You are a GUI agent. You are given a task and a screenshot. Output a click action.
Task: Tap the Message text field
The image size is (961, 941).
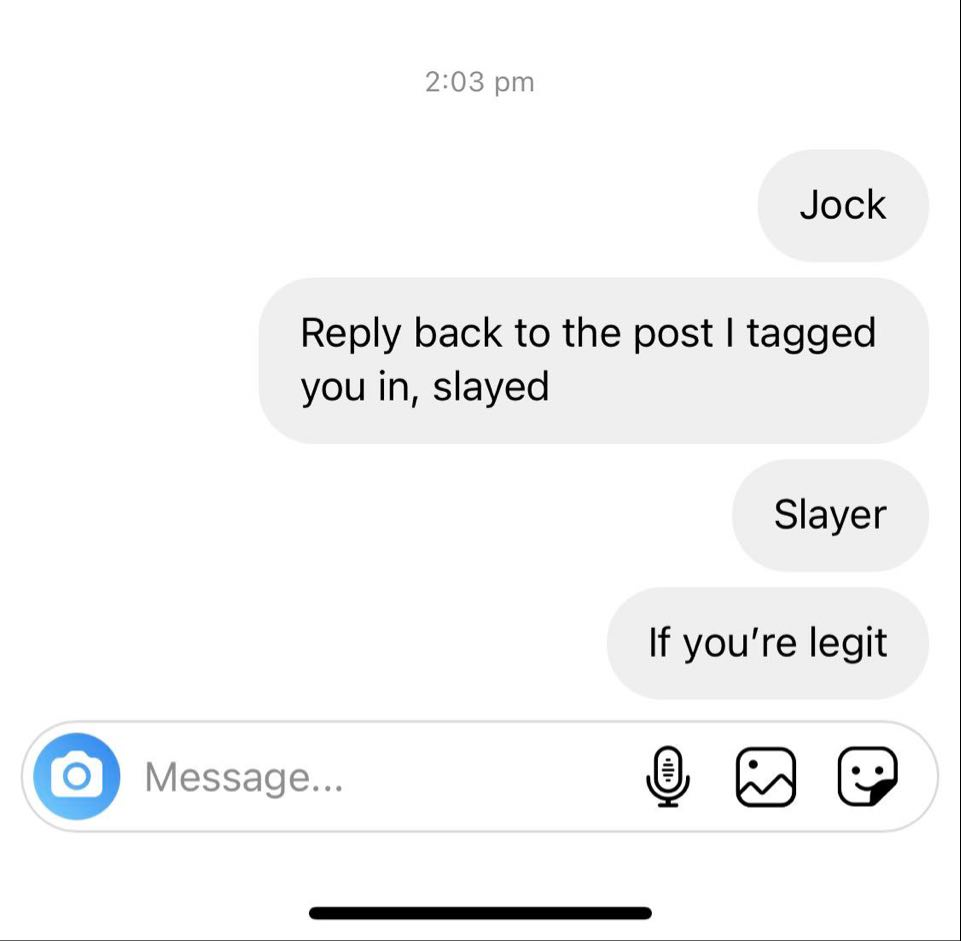[380, 777]
